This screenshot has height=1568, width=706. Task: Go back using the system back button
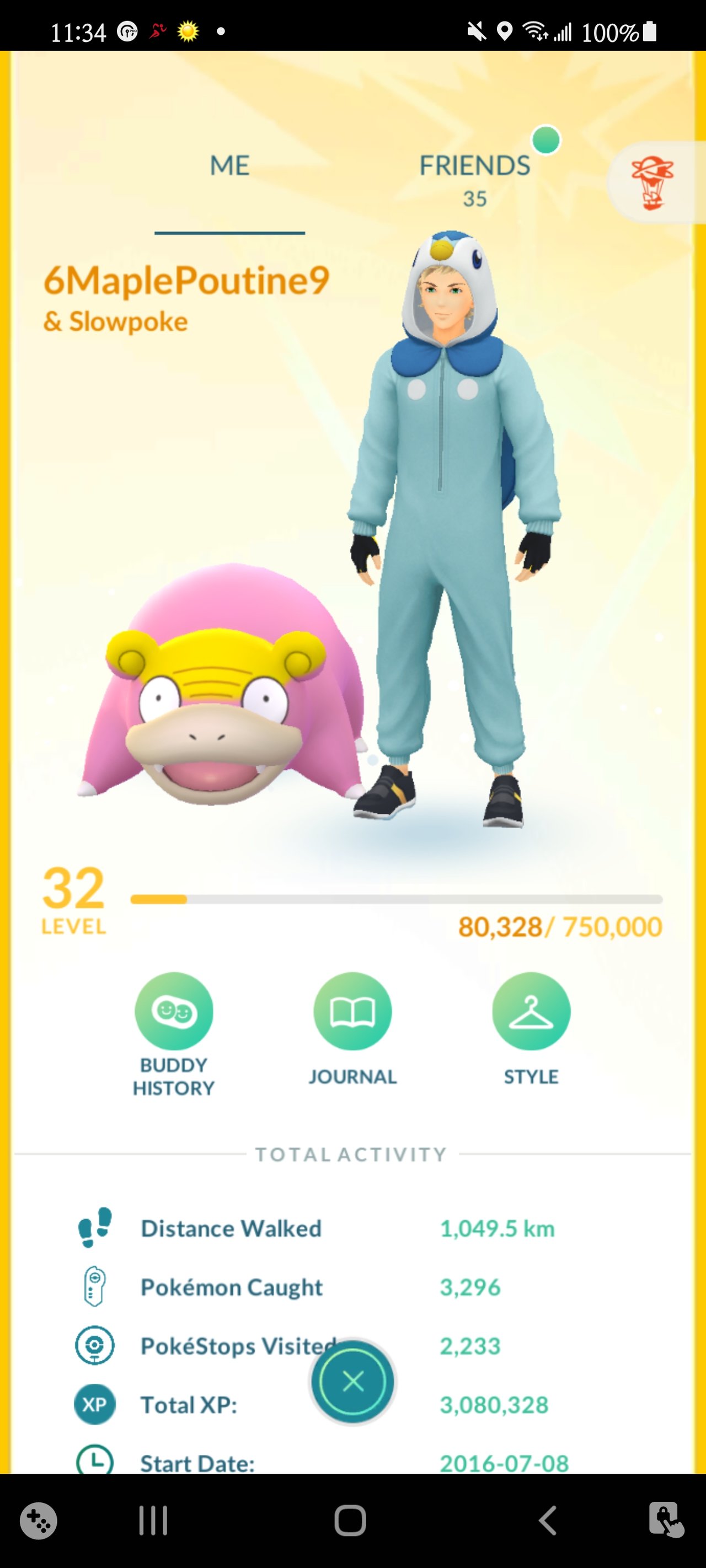tap(548, 1520)
